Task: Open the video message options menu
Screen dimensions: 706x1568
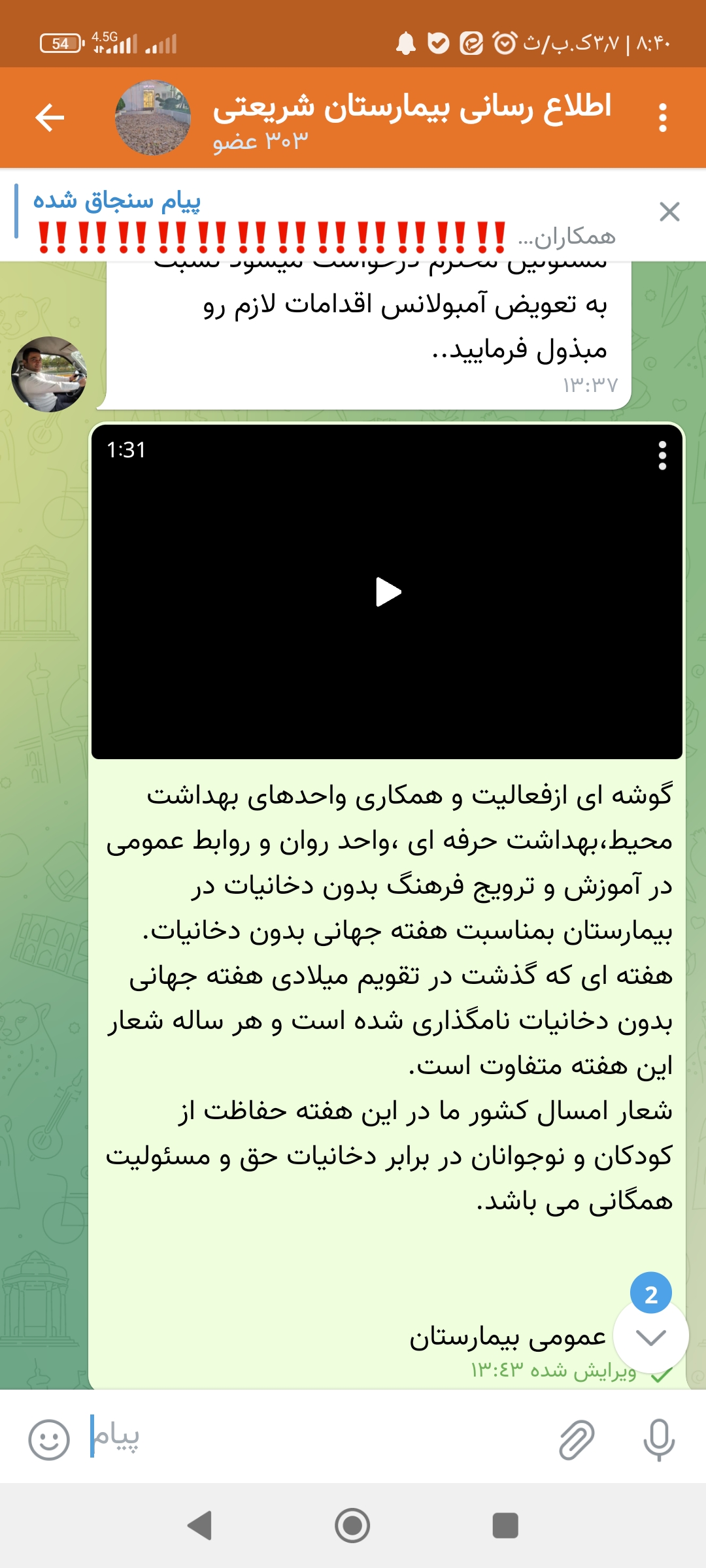Action: click(662, 455)
